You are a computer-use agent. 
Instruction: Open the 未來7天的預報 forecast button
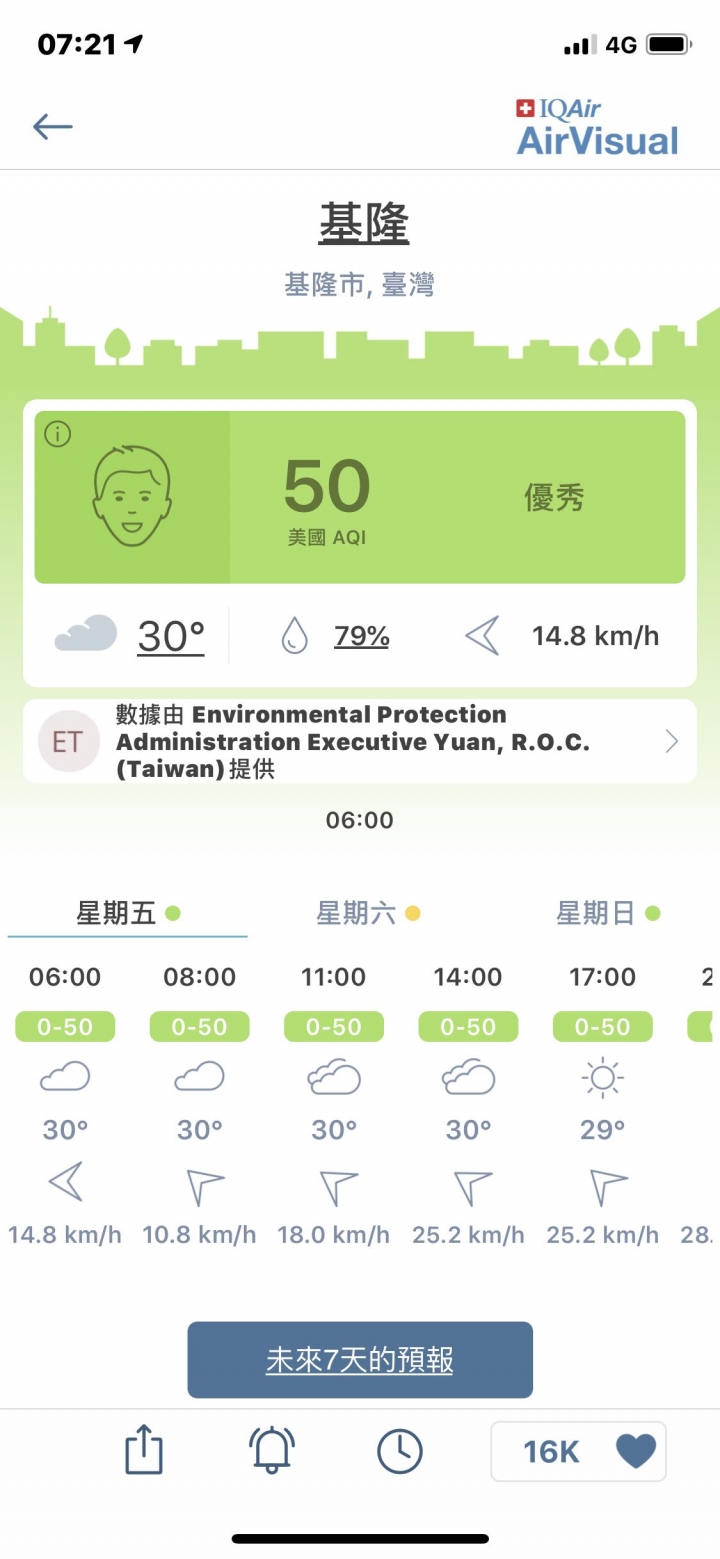click(360, 1360)
